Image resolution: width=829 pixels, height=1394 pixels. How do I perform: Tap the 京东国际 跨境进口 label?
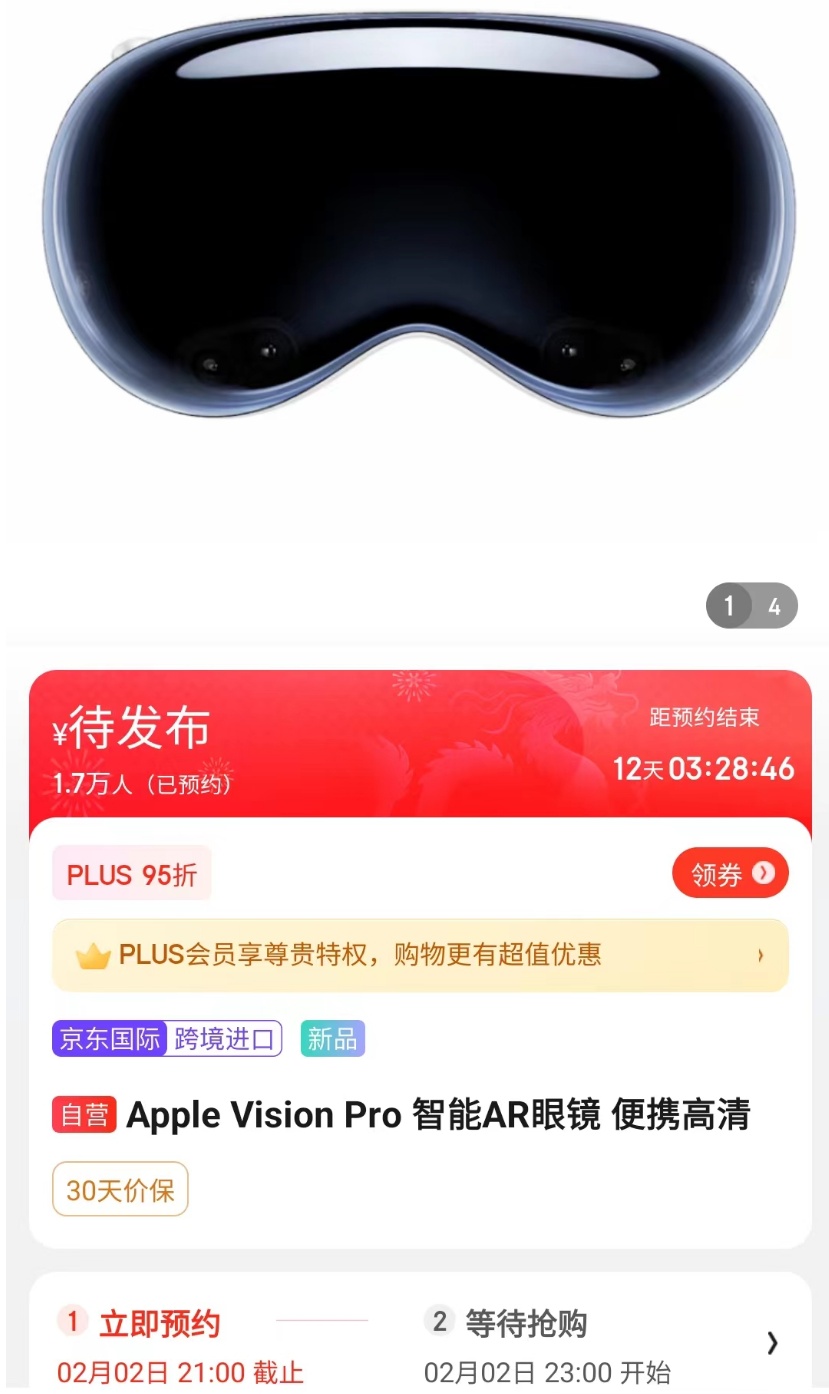(x=167, y=1039)
